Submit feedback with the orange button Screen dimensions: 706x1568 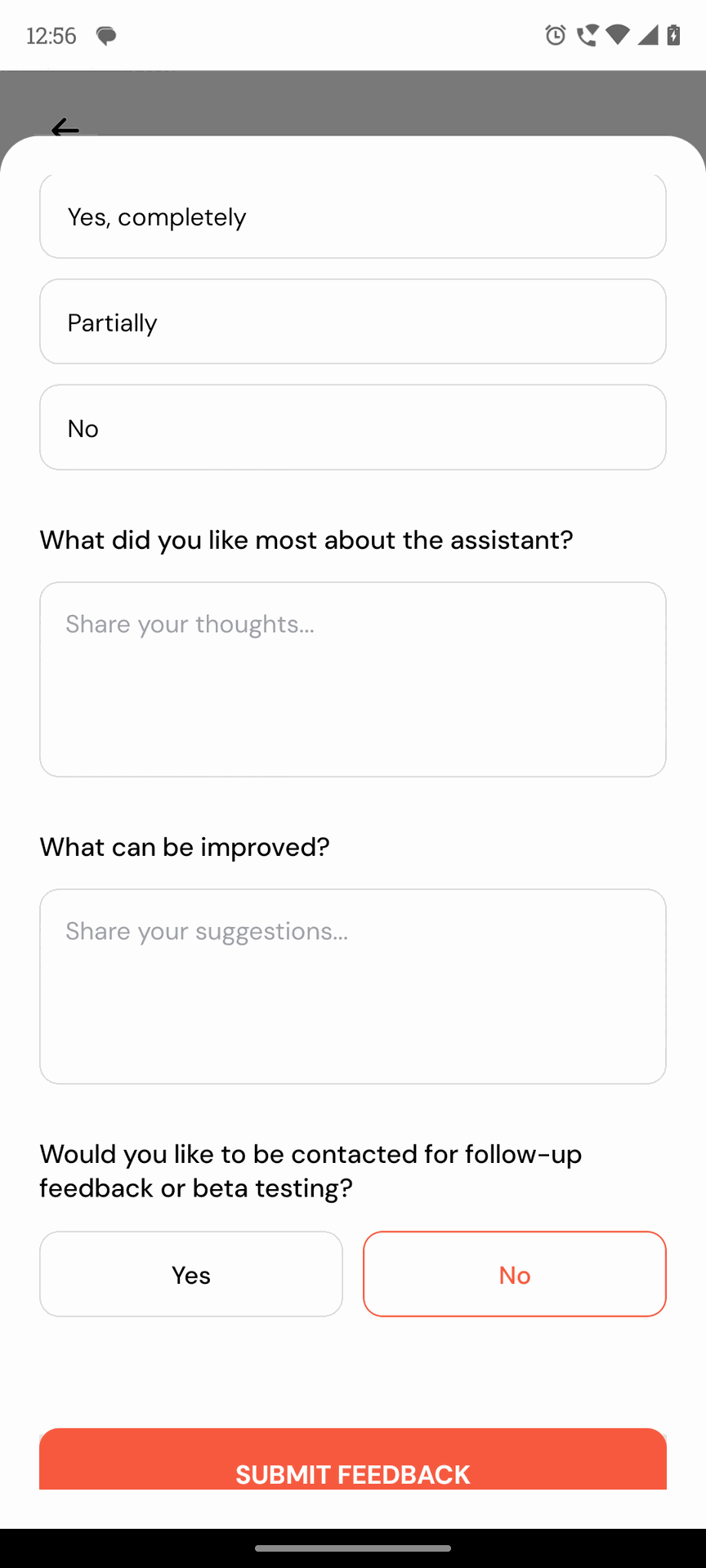pos(353,1465)
